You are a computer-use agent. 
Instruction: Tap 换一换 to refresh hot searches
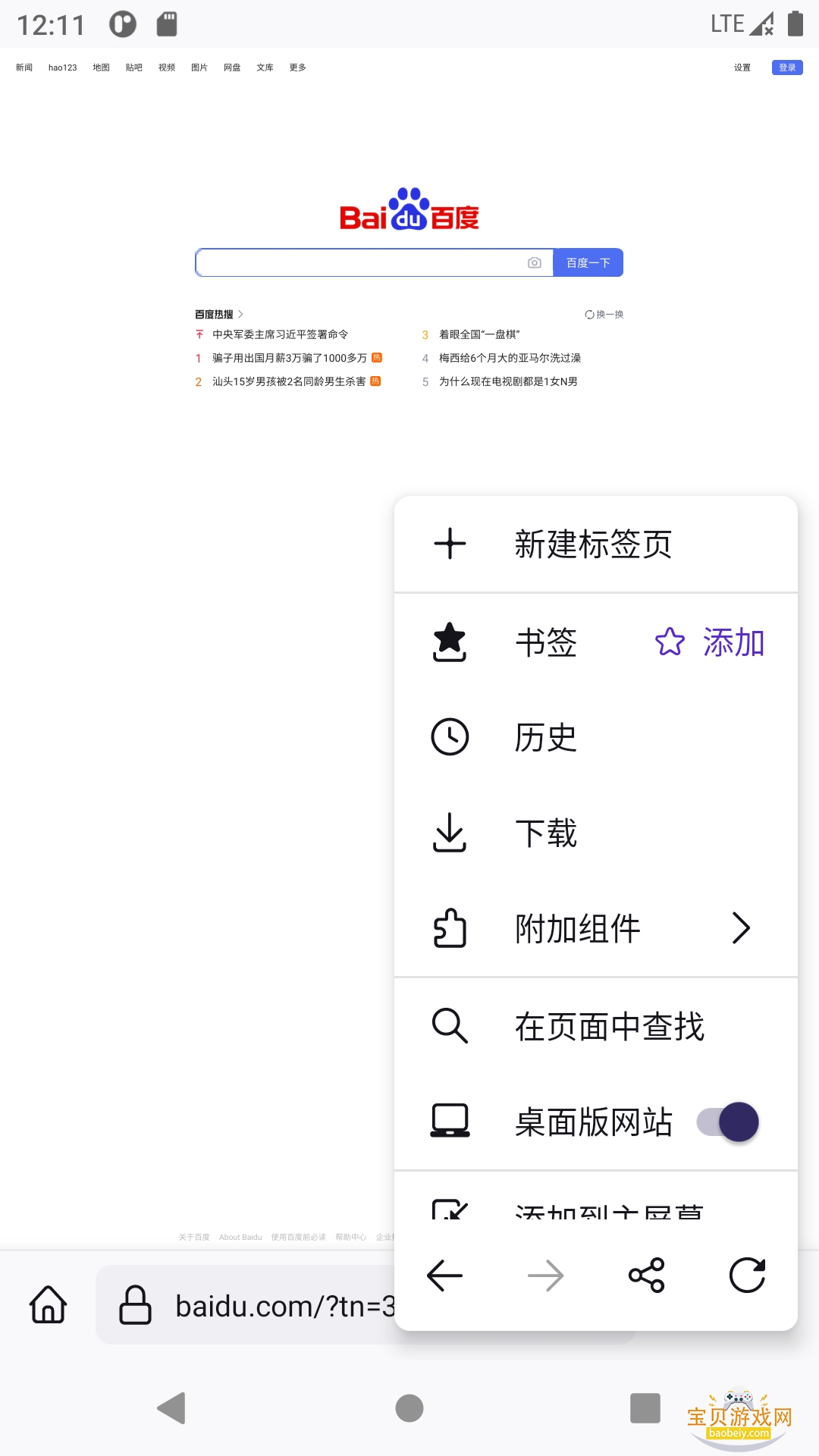coord(604,313)
